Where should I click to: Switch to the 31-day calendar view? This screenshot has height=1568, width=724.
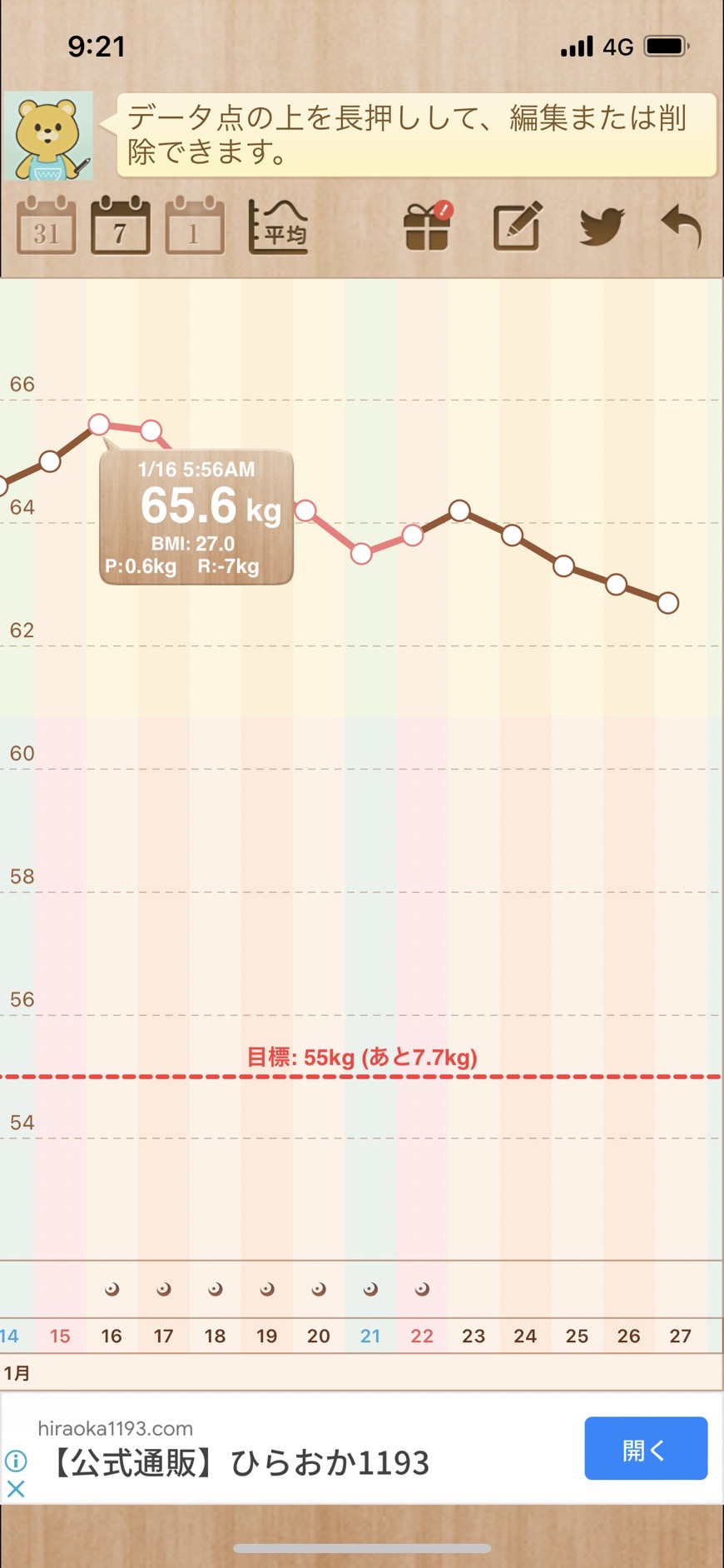pos(47,226)
